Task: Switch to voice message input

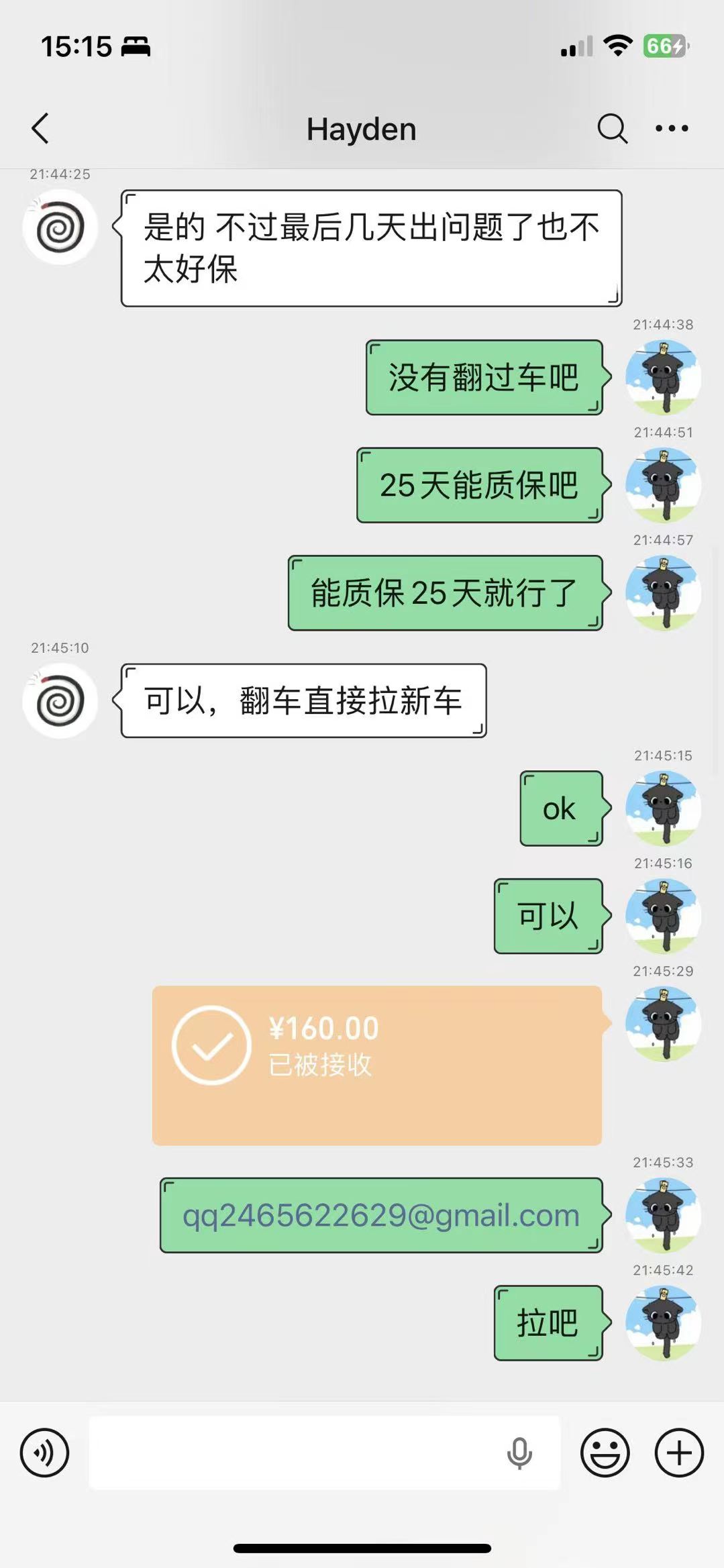Action: [44, 1453]
